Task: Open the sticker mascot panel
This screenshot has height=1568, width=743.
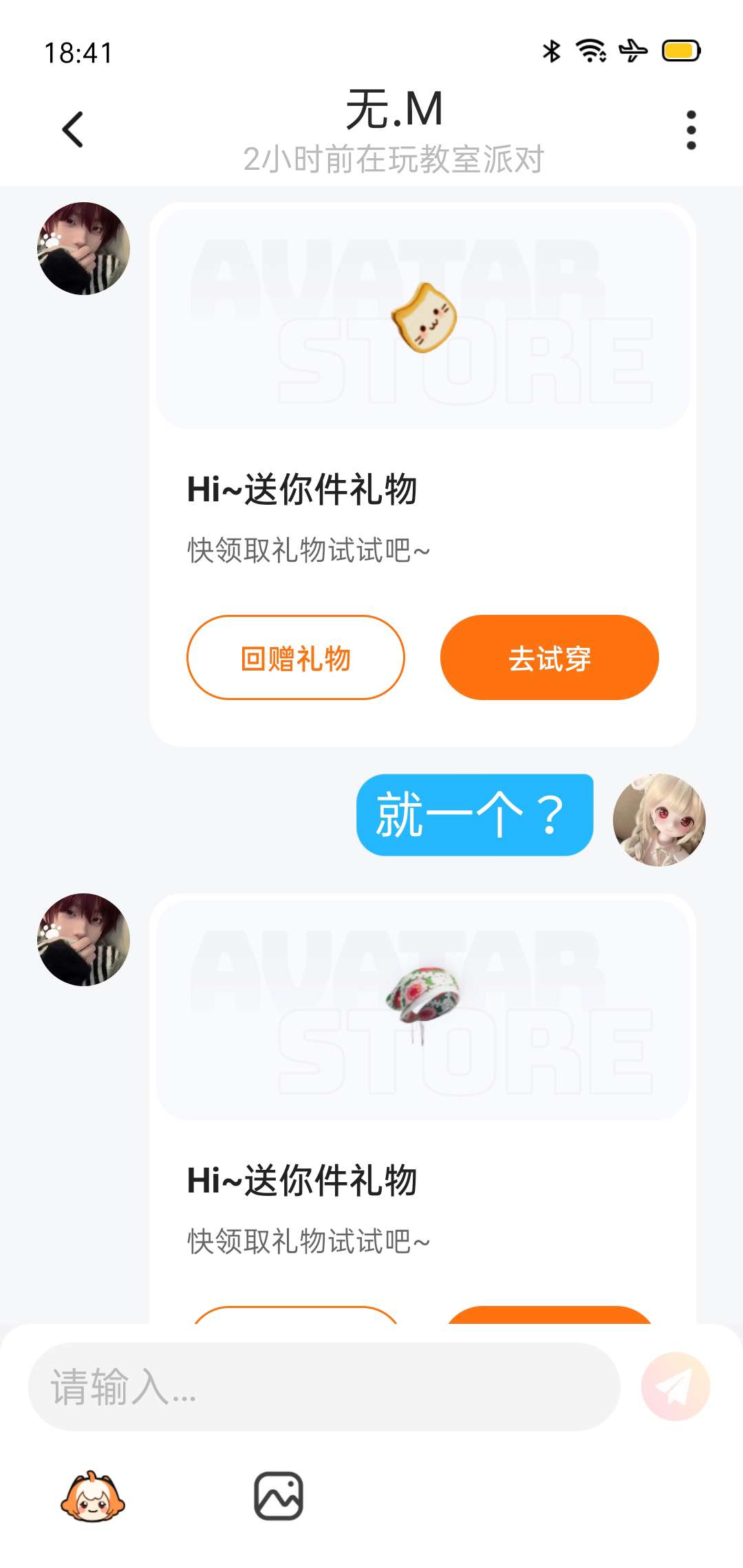Action: click(93, 1496)
